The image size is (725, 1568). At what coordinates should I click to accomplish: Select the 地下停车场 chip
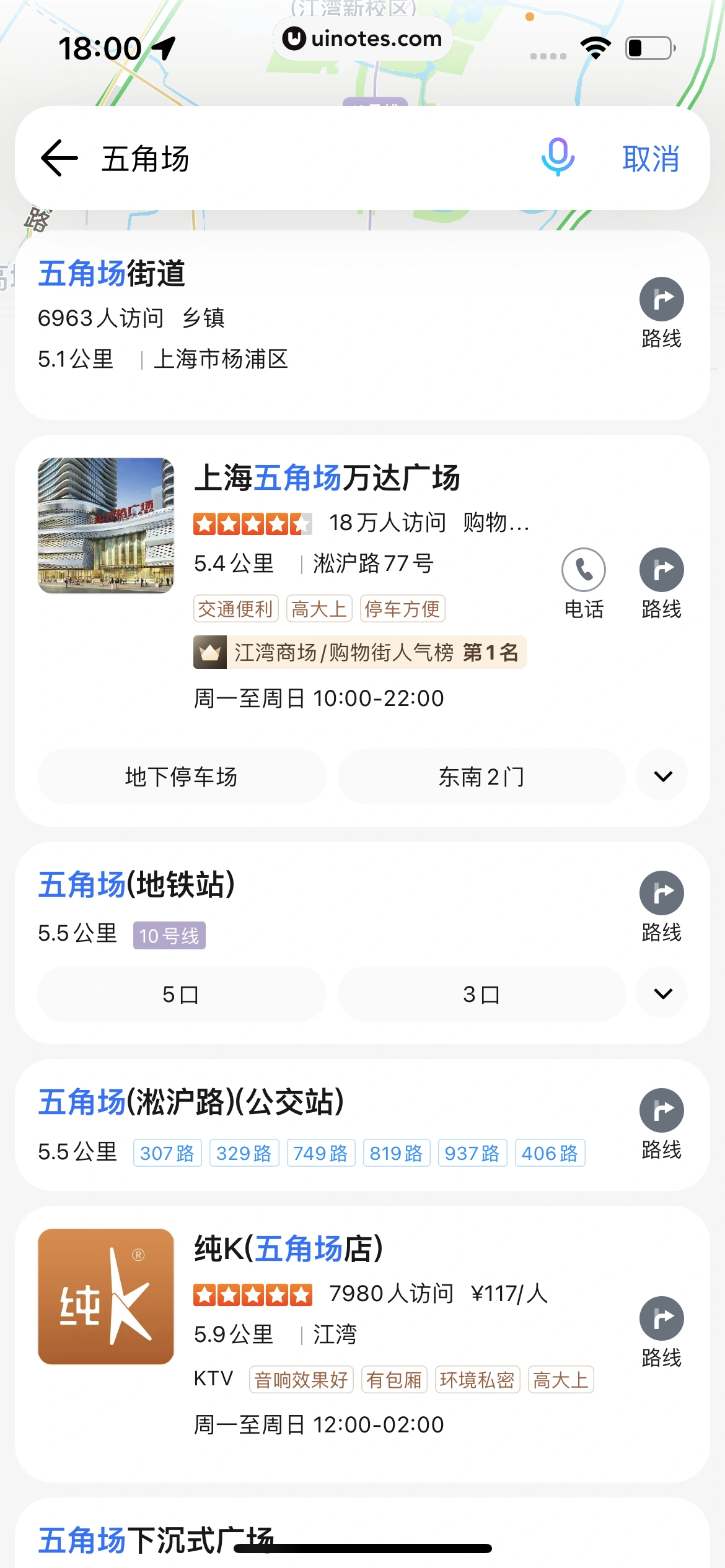pos(181,777)
